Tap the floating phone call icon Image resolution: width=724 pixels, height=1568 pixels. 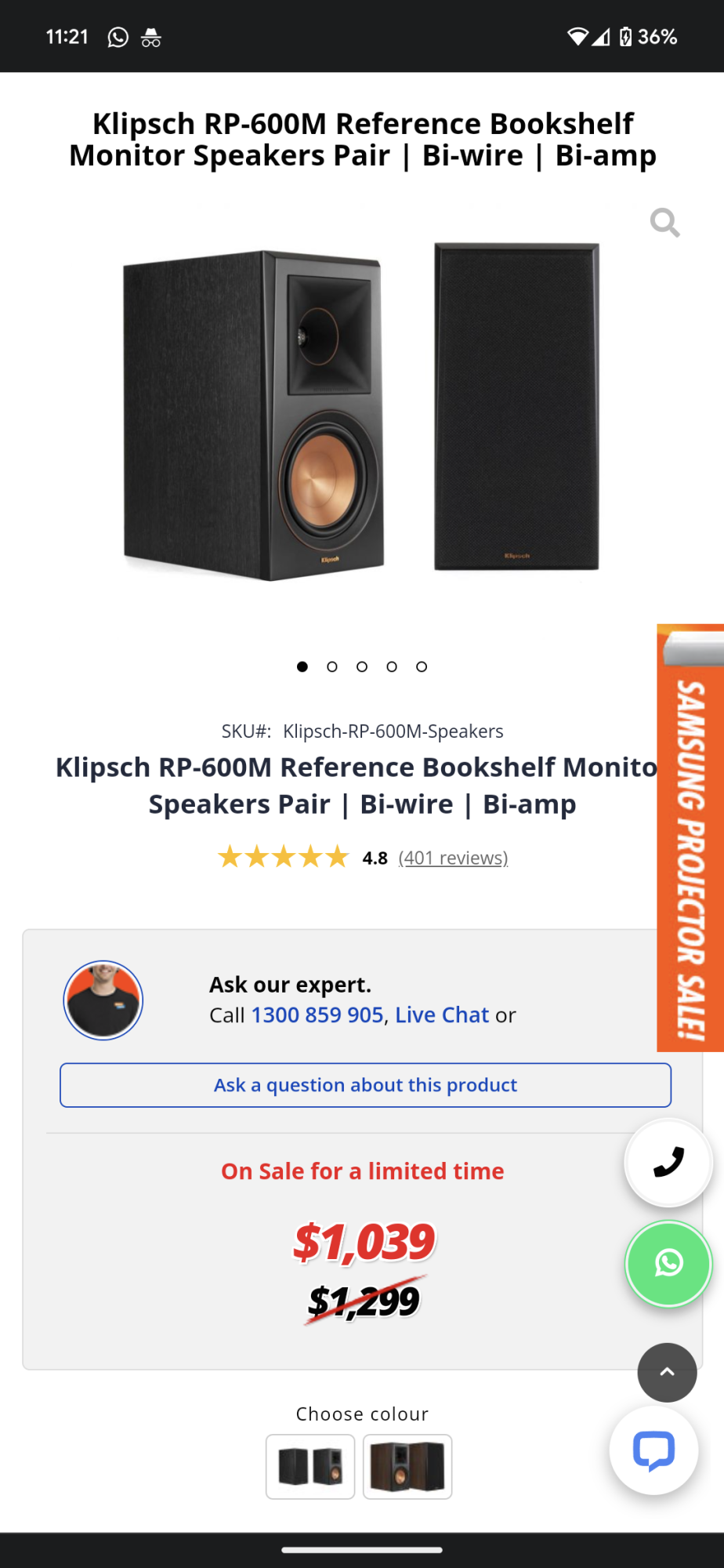tap(668, 1162)
